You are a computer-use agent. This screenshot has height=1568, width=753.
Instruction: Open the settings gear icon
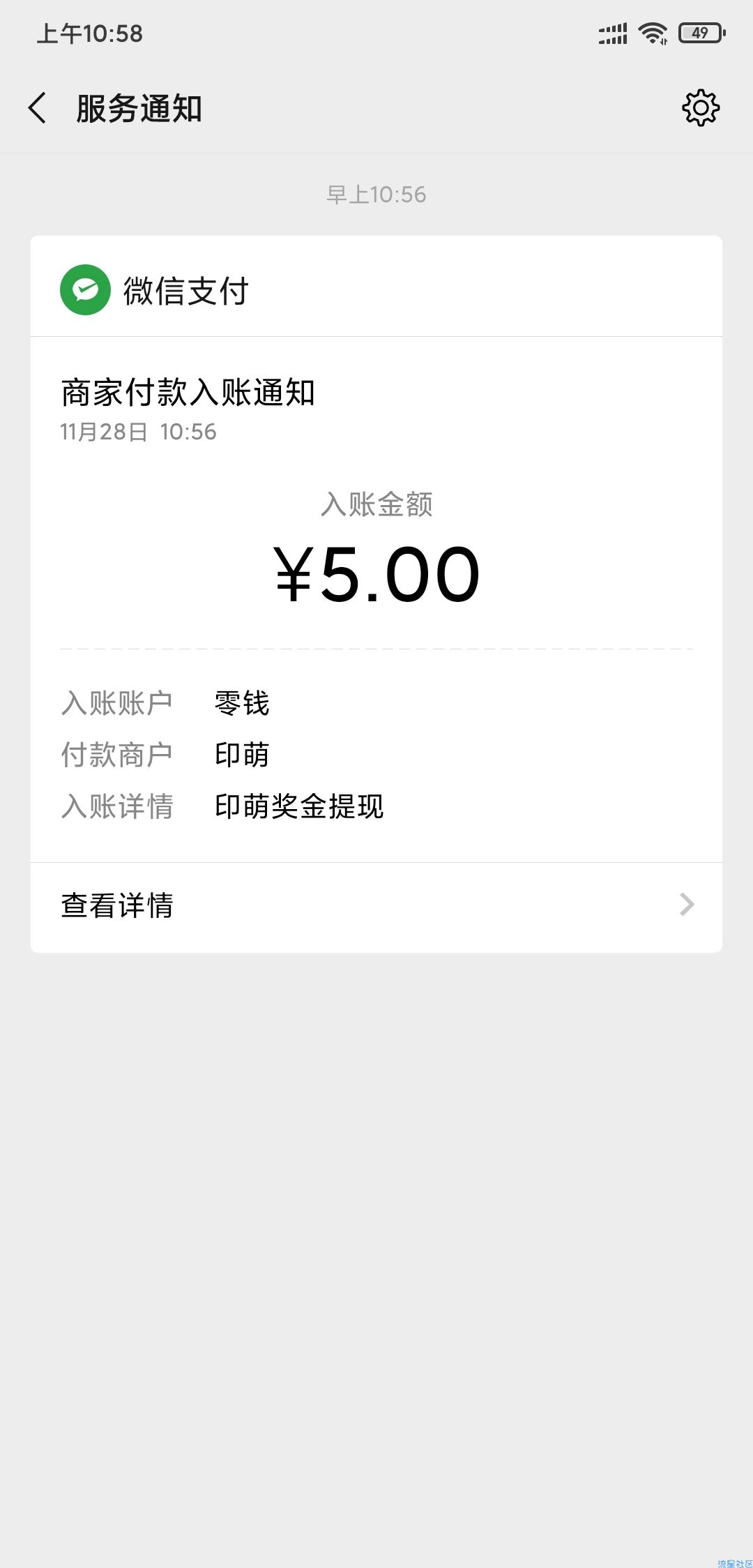(x=700, y=108)
